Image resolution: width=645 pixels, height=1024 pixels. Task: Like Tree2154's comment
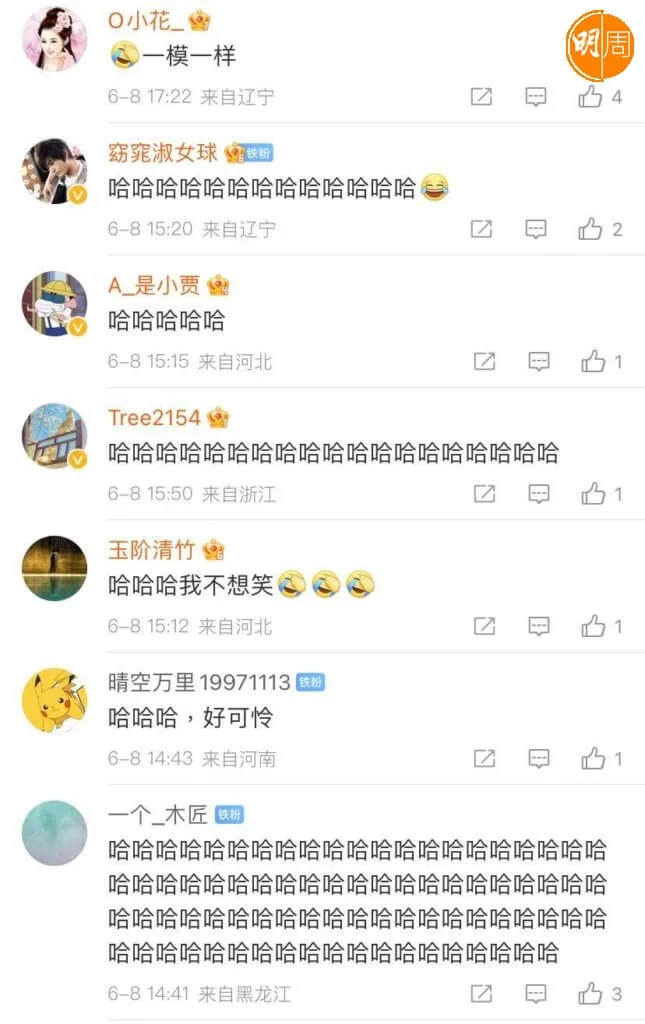593,494
